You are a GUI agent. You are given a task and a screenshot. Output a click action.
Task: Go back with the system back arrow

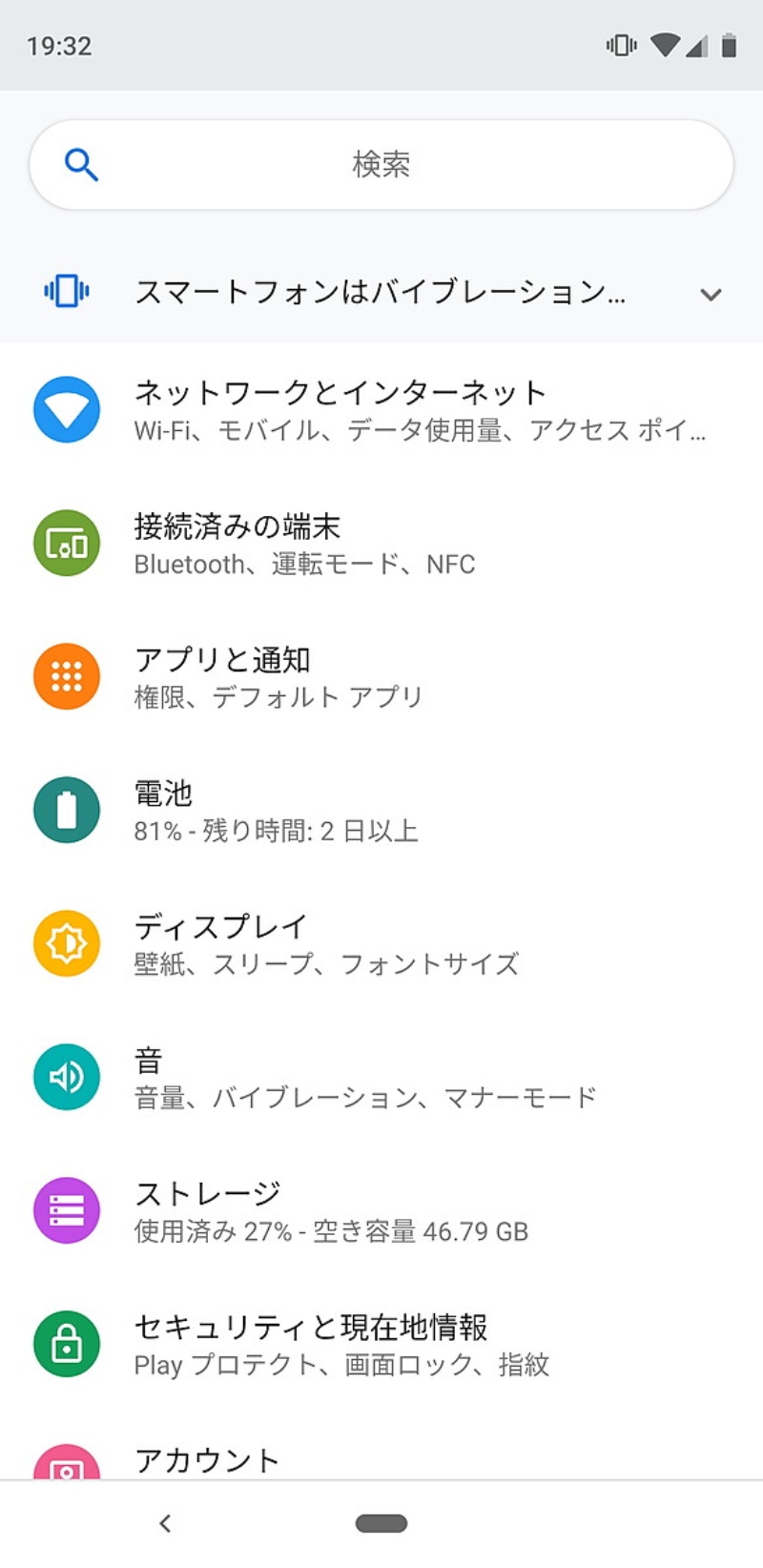(165, 1523)
